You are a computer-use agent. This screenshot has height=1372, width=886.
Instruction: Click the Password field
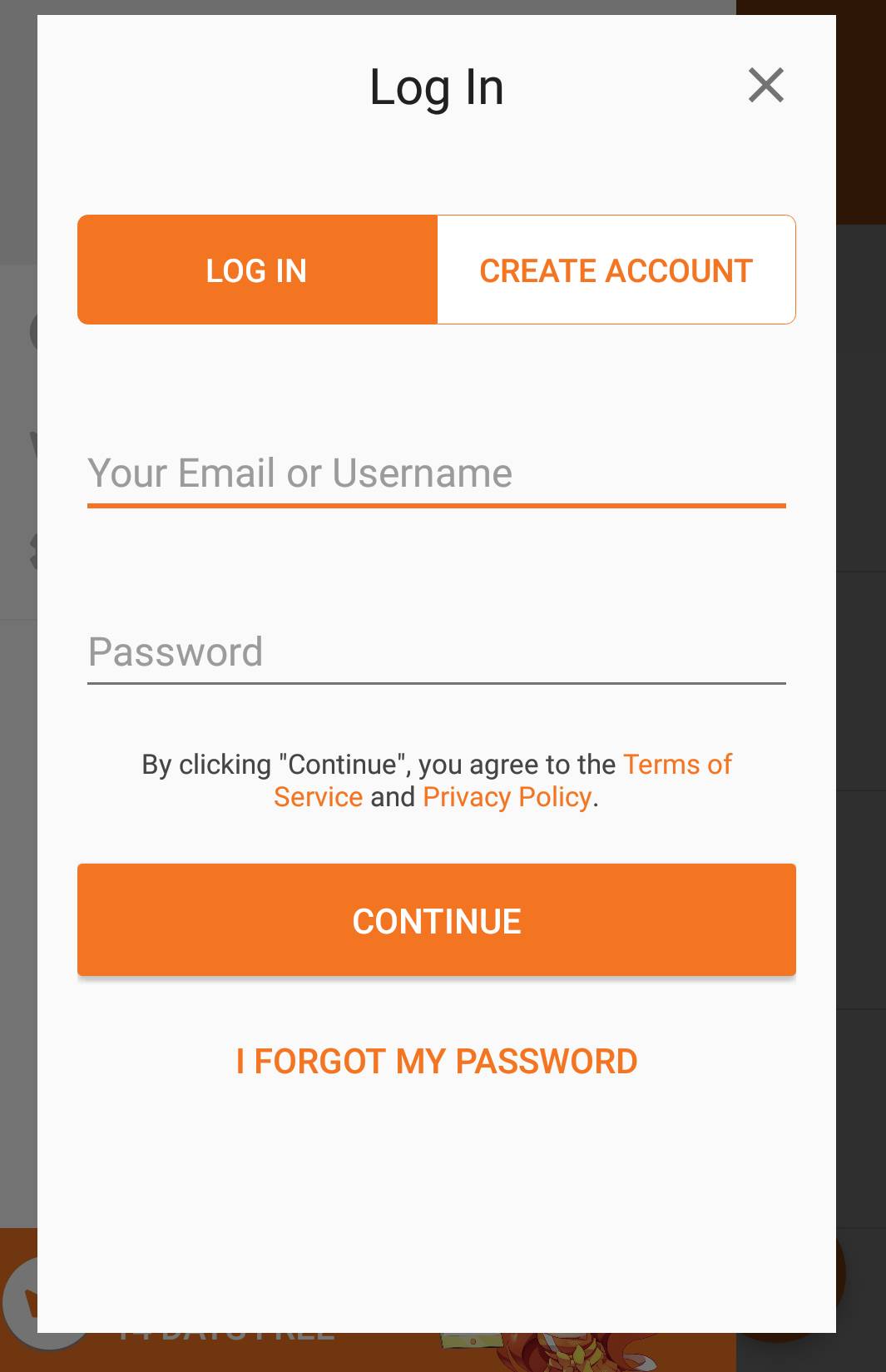437,651
